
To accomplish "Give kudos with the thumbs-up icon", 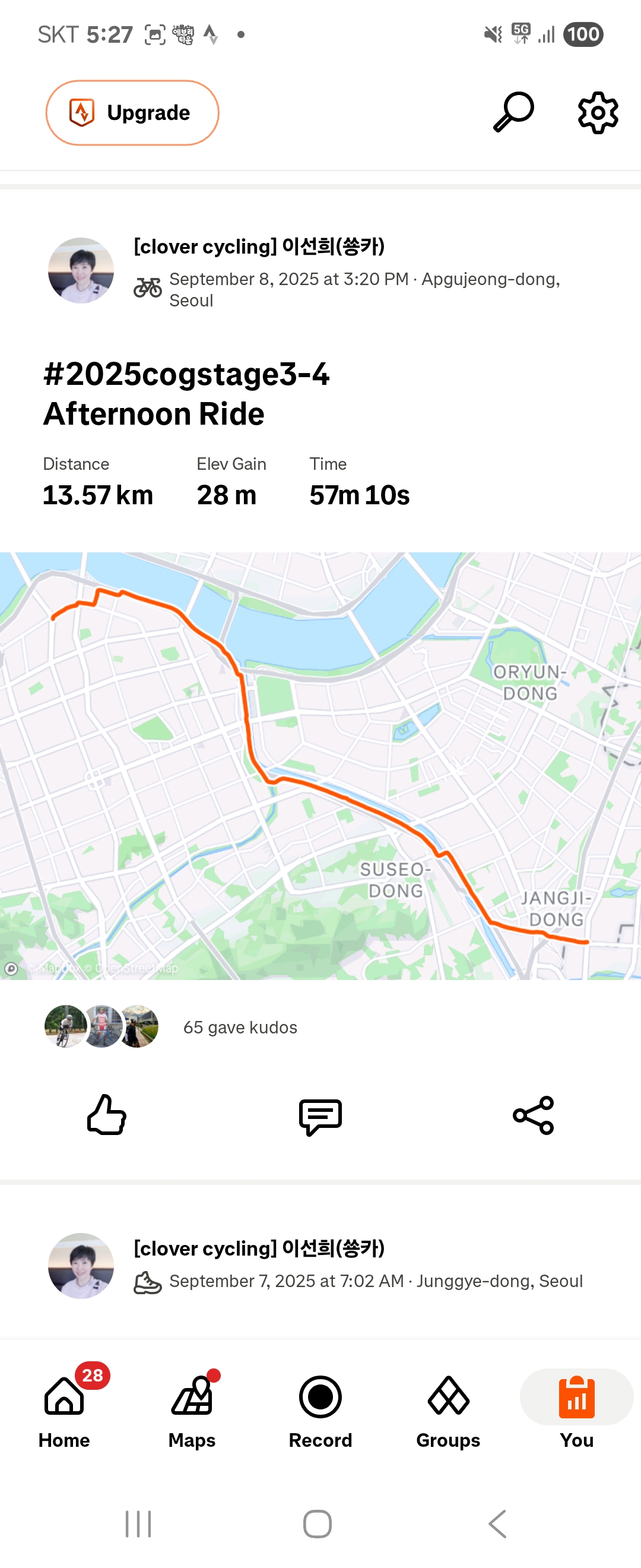I will [106, 1114].
